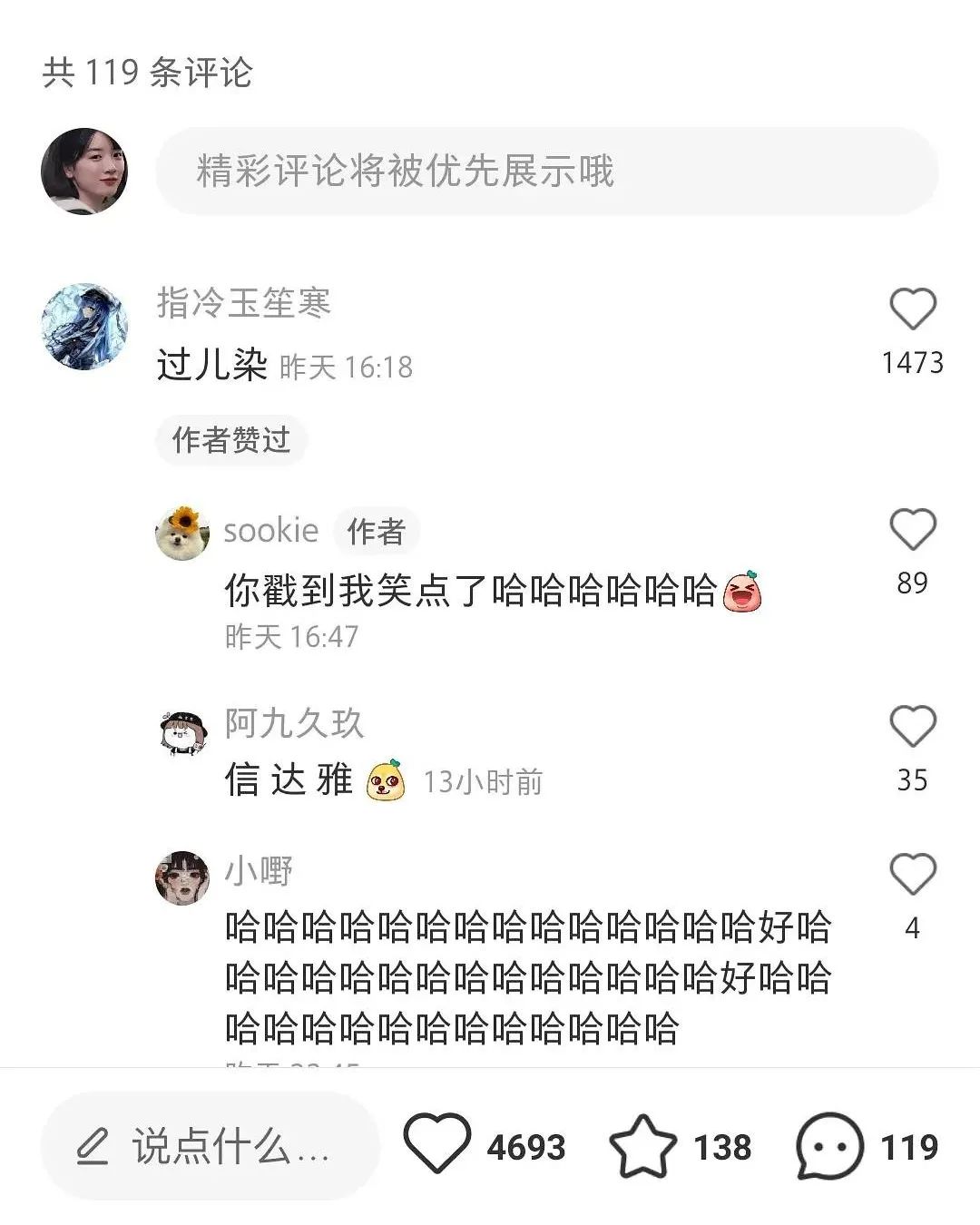Bookmark the post with the star icon
The image size is (980, 1225).
(642, 1146)
